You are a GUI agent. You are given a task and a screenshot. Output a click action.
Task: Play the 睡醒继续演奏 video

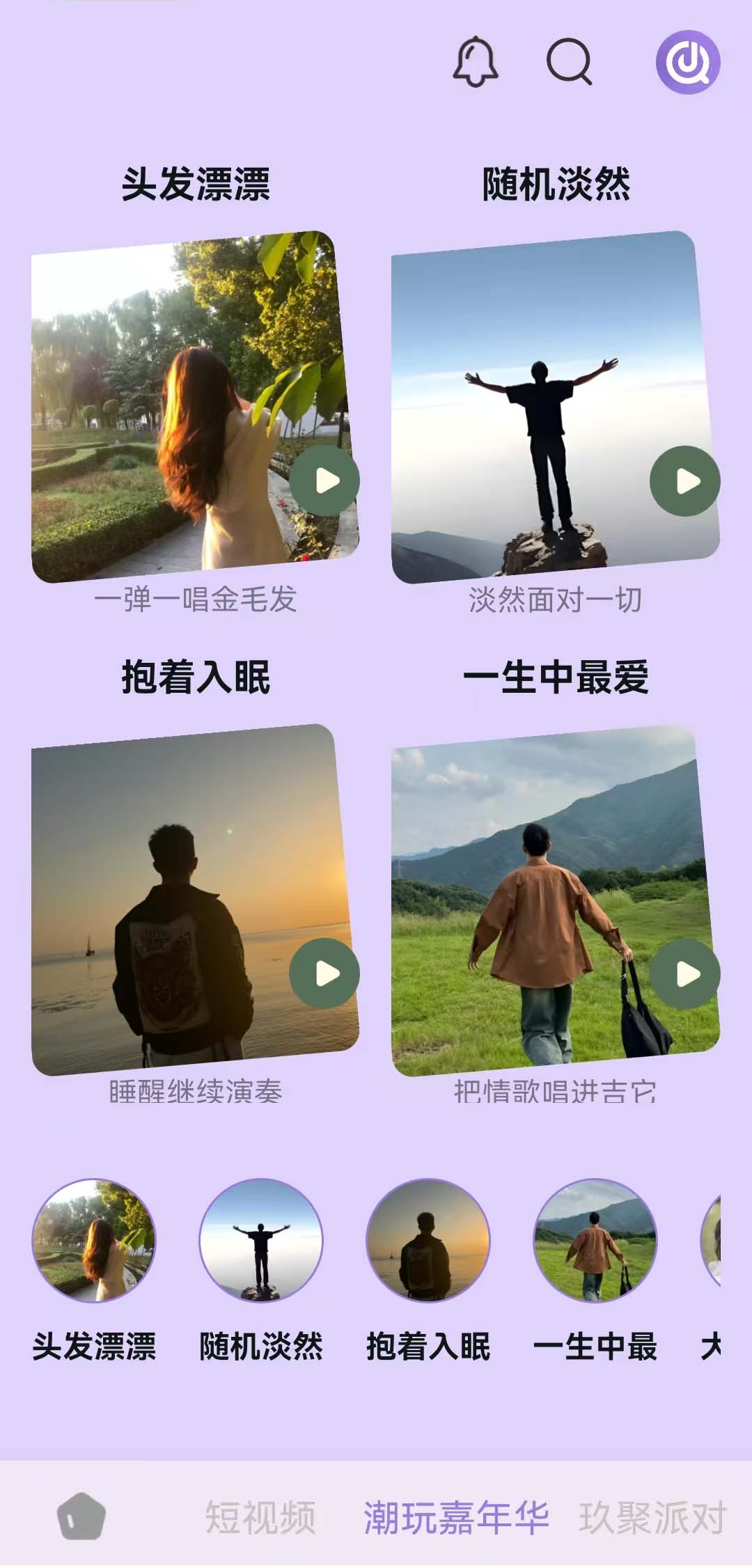point(324,973)
